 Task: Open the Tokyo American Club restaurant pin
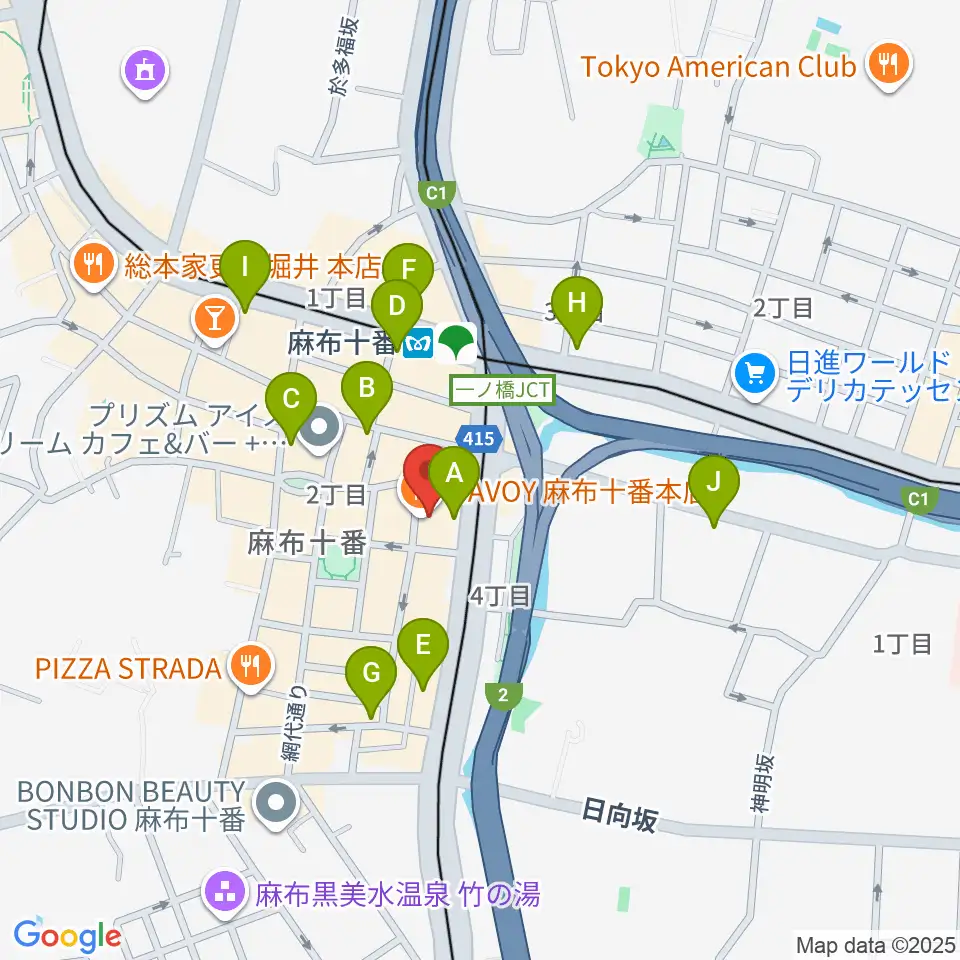889,66
